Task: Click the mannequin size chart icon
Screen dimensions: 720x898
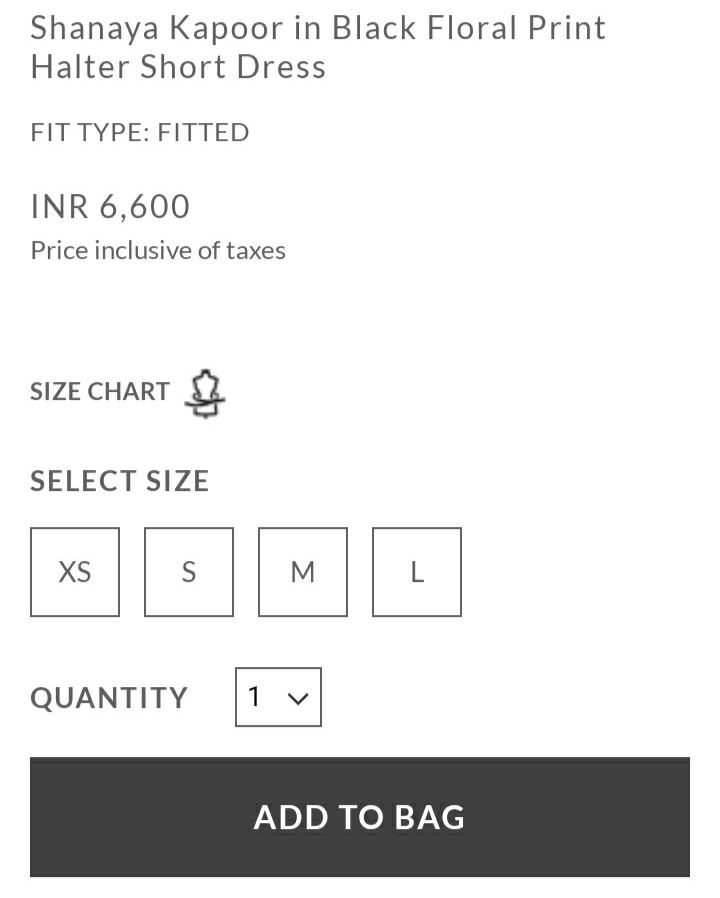Action: tap(206, 392)
